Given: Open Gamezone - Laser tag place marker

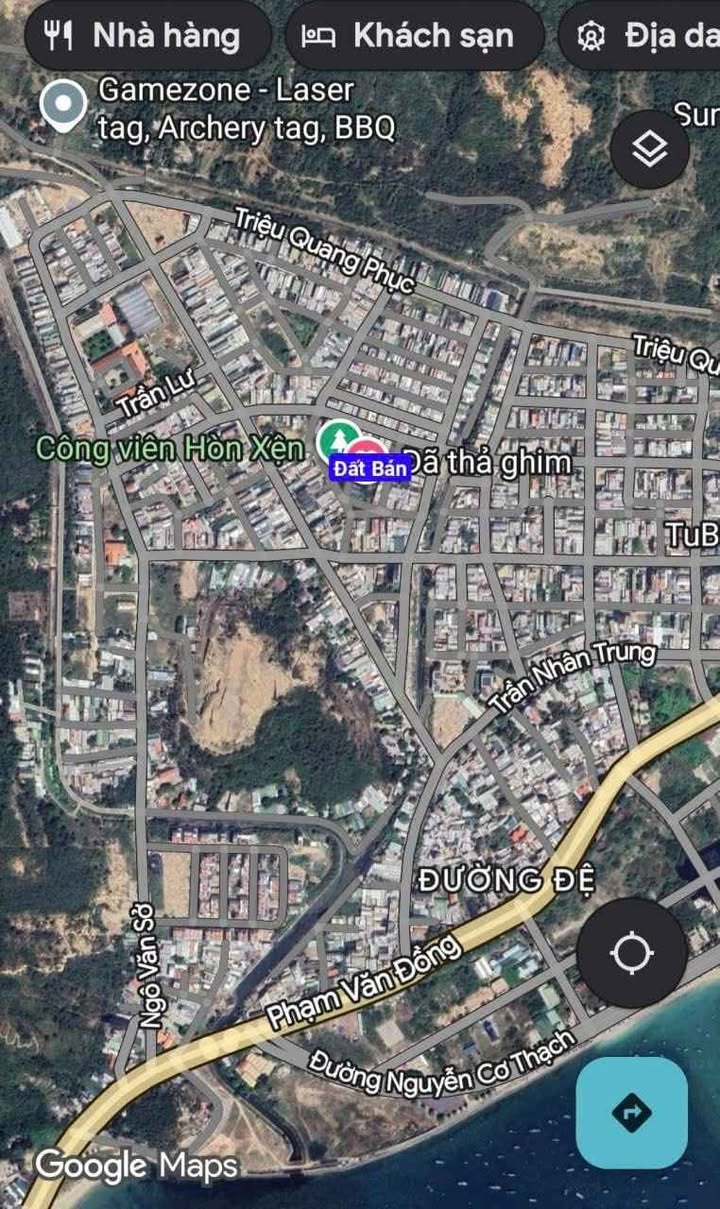Looking at the screenshot, I should click(62, 106).
